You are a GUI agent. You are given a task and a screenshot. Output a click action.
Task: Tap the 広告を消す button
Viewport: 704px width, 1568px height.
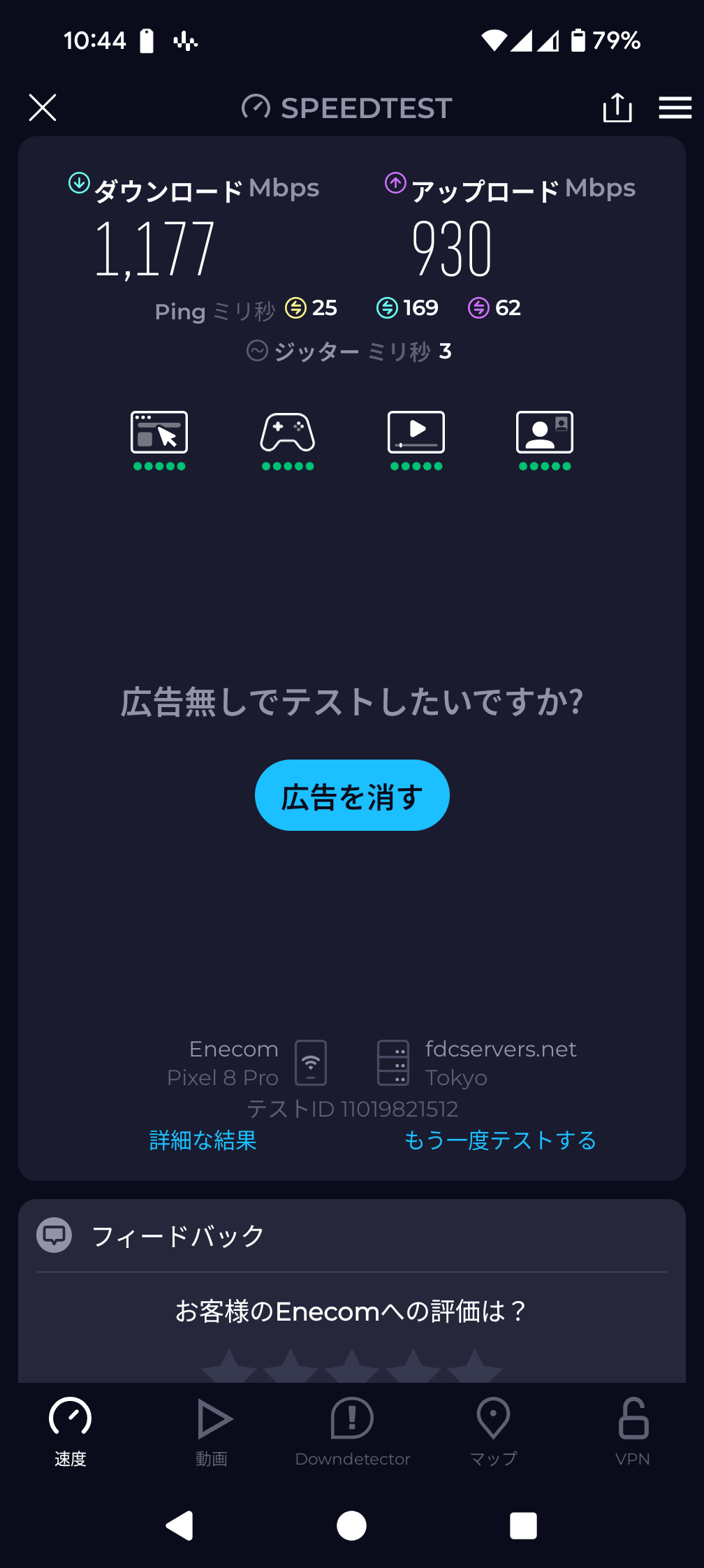tap(352, 795)
